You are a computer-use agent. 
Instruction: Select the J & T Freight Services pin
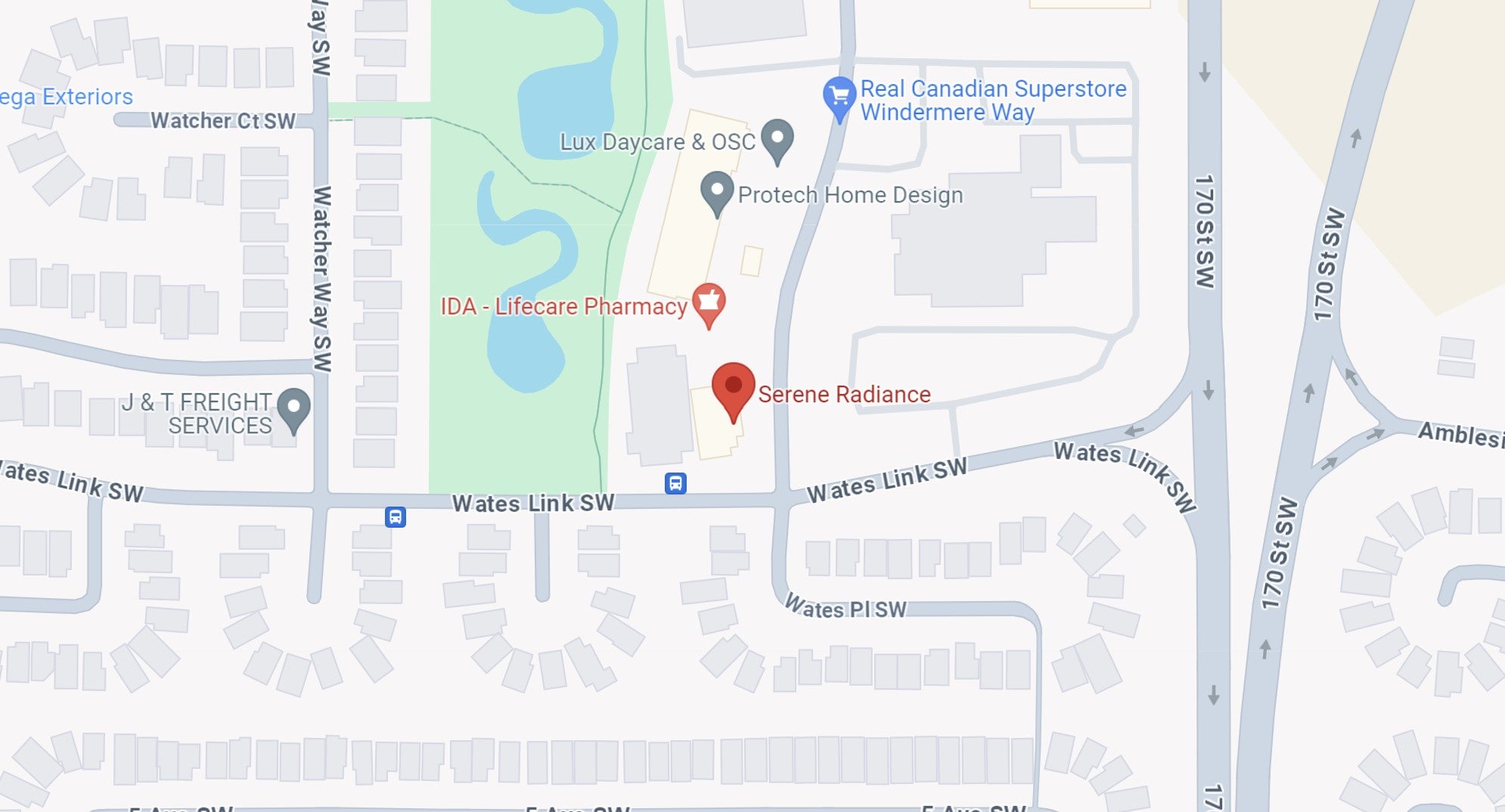[293, 408]
